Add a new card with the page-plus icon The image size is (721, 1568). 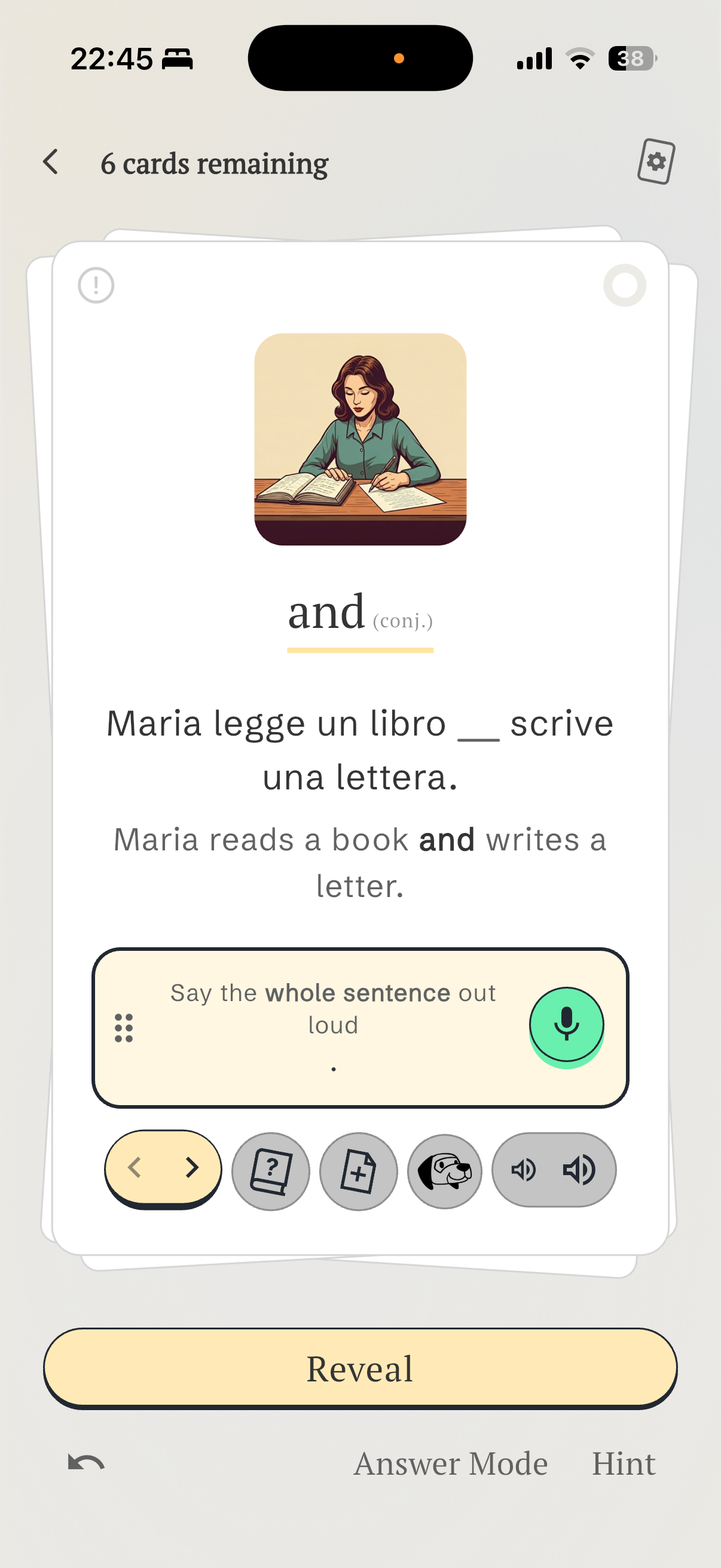(x=358, y=1170)
